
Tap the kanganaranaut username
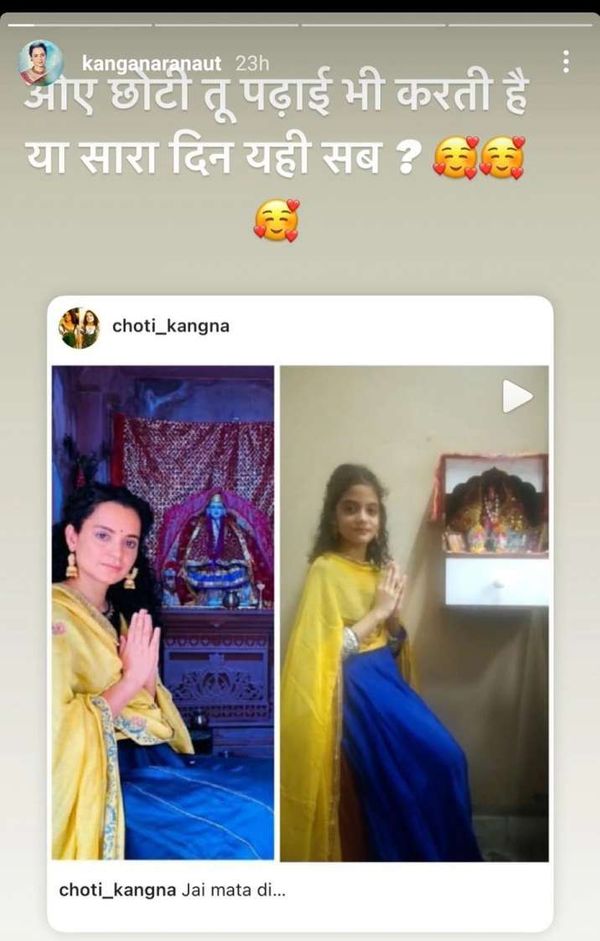[x=151, y=64]
